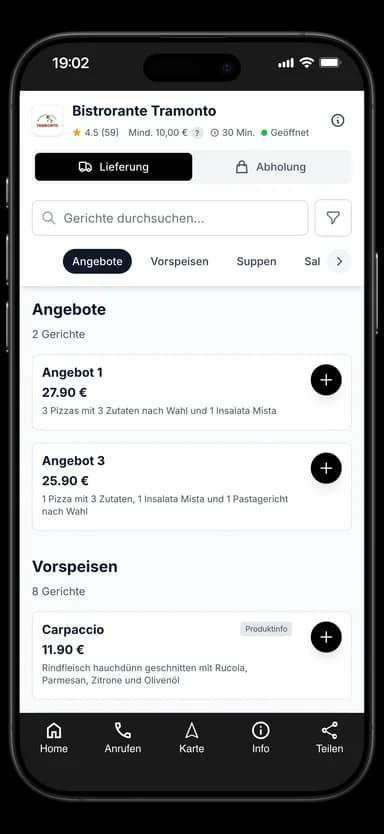
Task: Open the Karte map tab
Action: [192, 738]
